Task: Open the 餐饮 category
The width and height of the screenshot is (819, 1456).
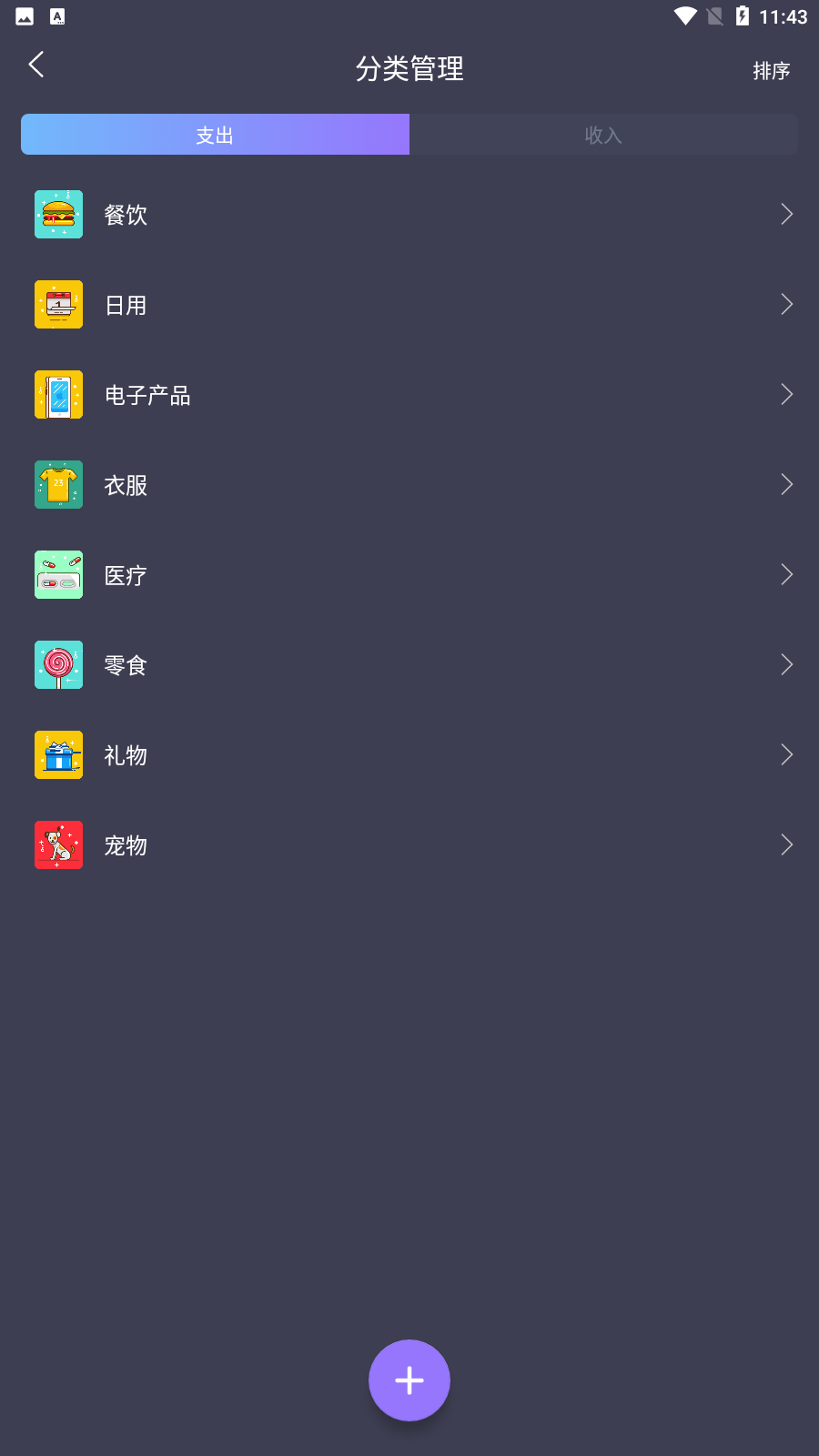Action: coord(409,215)
